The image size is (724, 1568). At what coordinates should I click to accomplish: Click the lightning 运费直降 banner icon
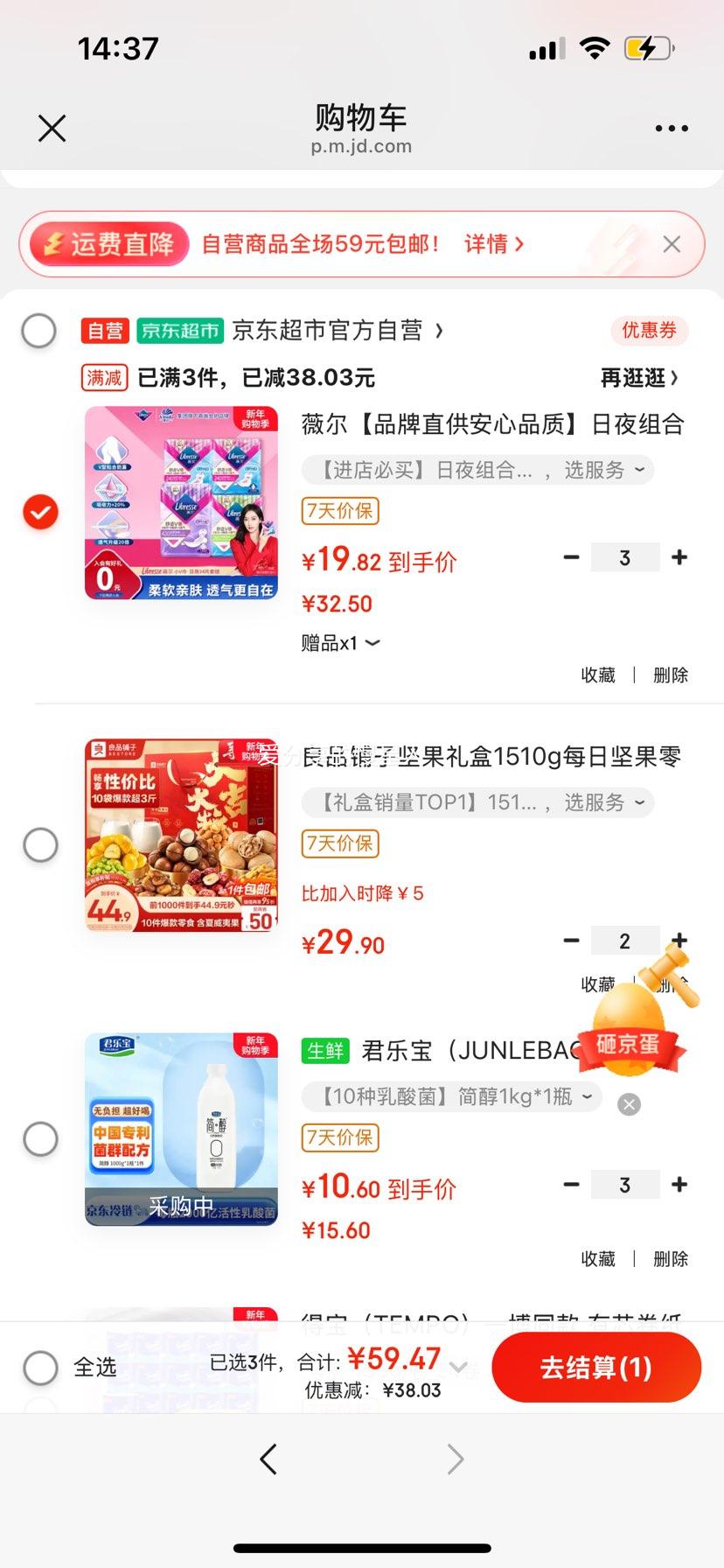pyautogui.click(x=54, y=244)
